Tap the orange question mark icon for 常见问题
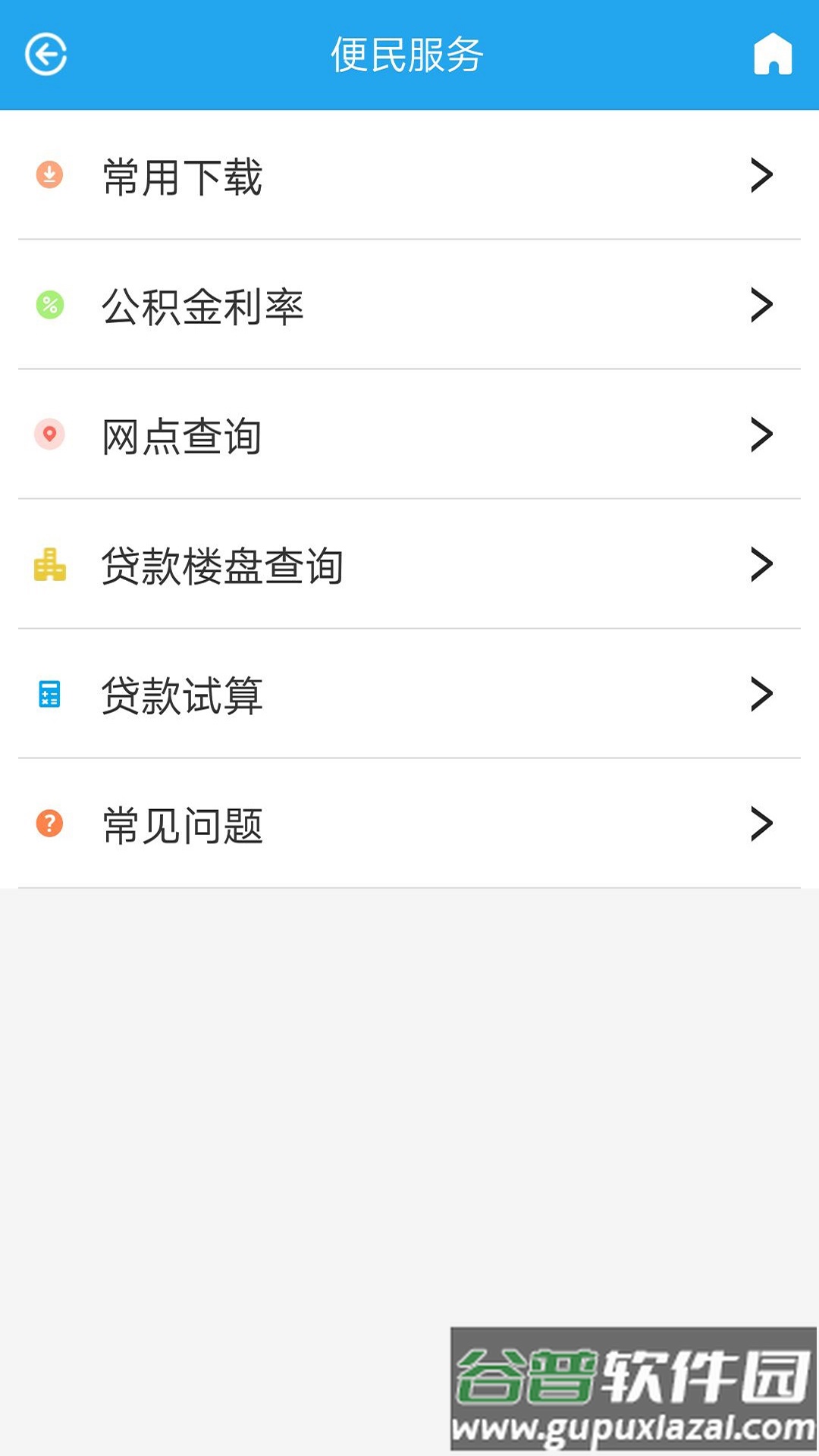819x1456 pixels. point(49,821)
